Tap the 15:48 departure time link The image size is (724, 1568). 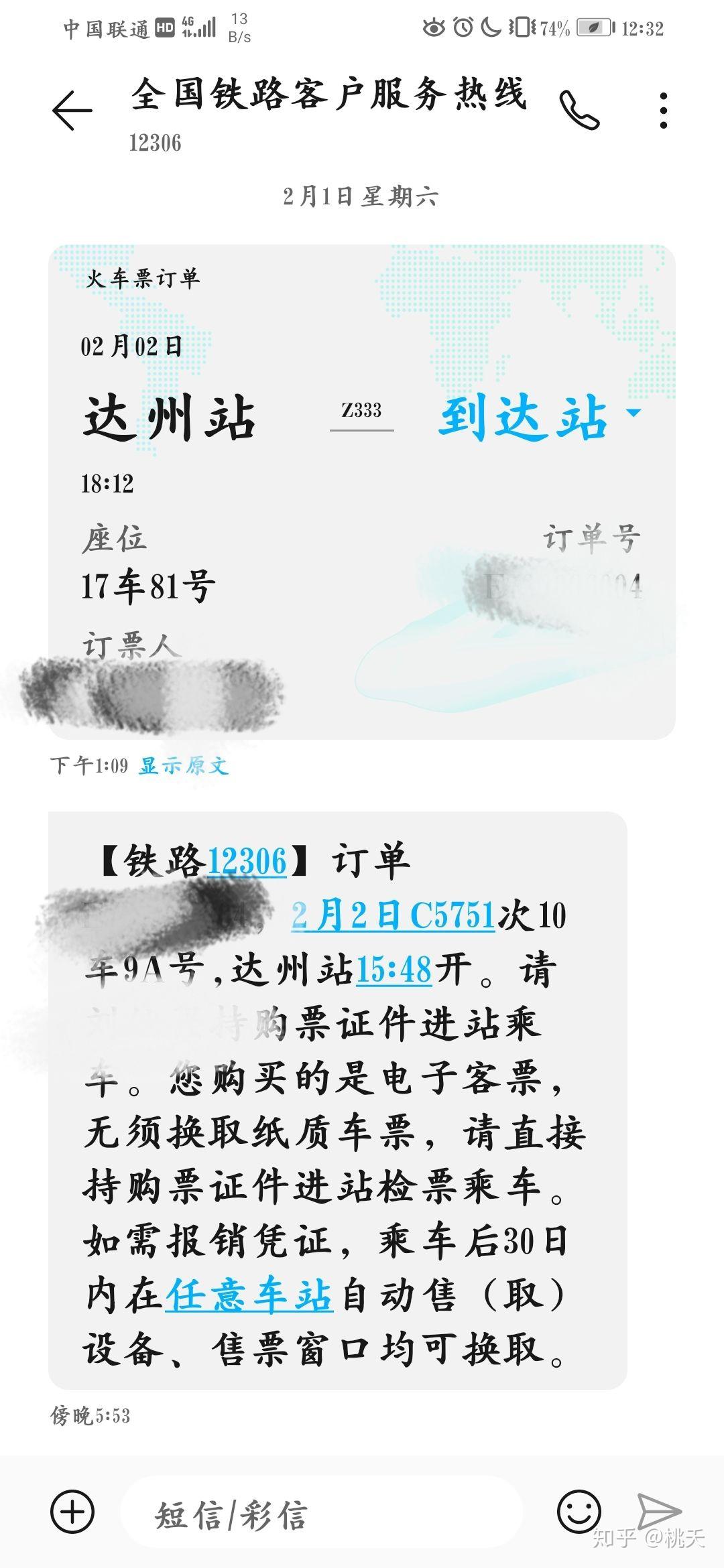pos(394,969)
